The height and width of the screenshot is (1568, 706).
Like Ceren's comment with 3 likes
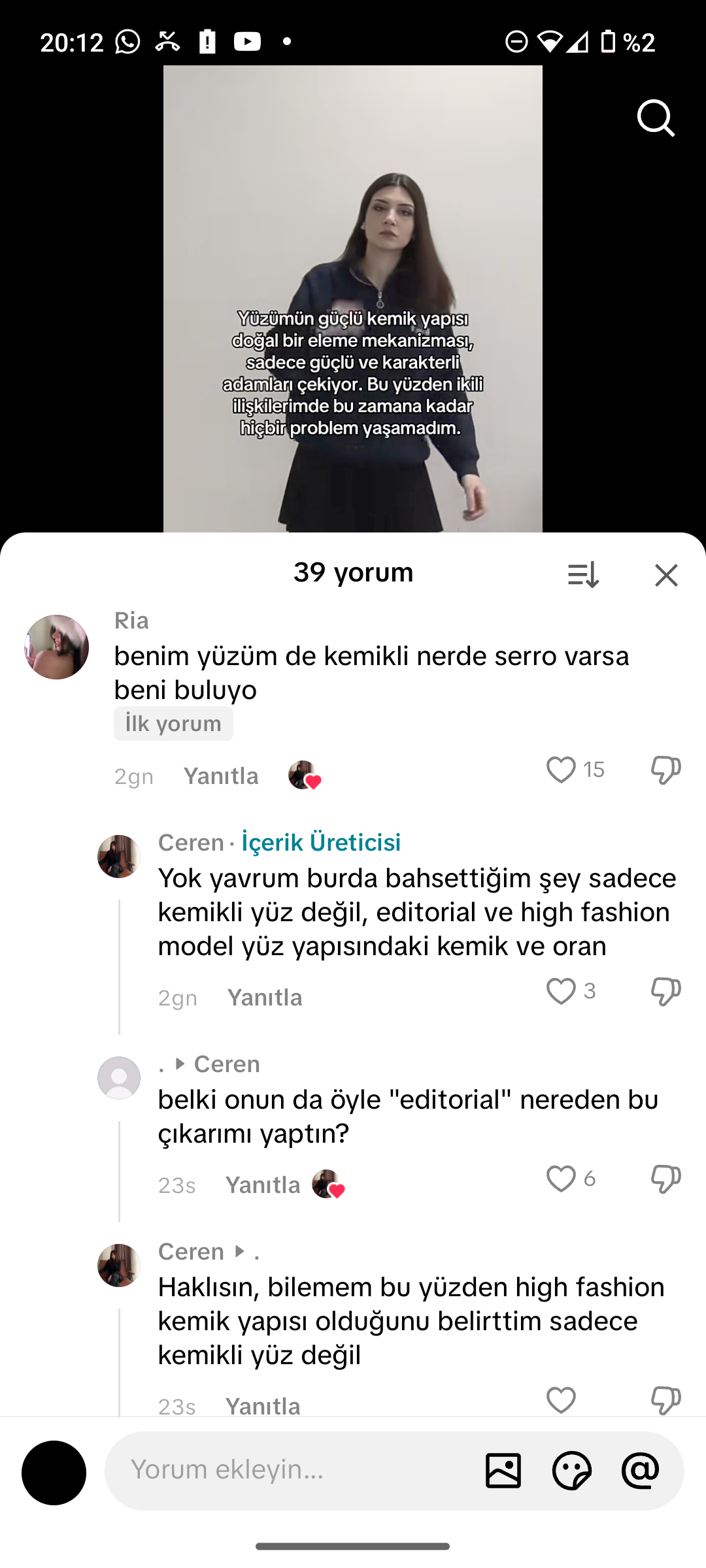click(561, 991)
